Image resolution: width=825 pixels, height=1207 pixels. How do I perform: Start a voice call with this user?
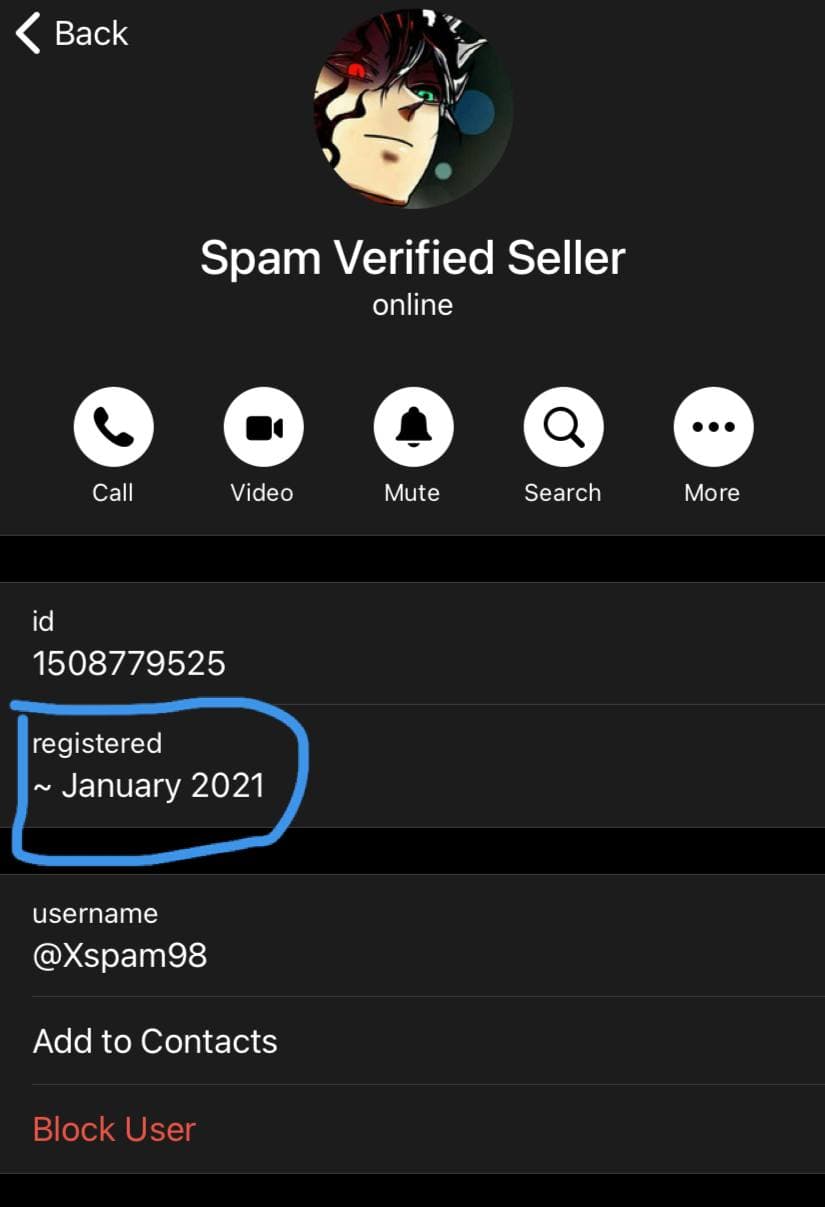click(x=113, y=428)
